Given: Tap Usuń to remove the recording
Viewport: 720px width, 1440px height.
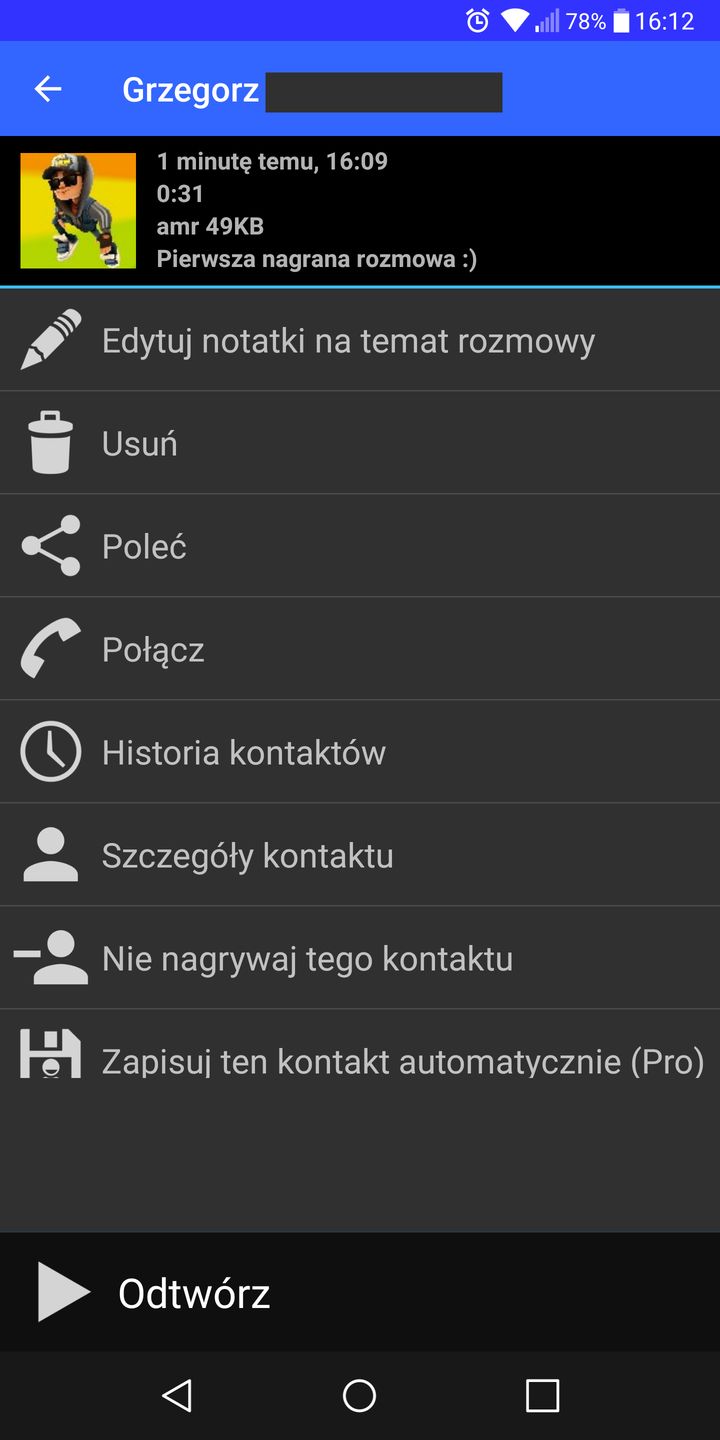Looking at the screenshot, I should (x=139, y=442).
